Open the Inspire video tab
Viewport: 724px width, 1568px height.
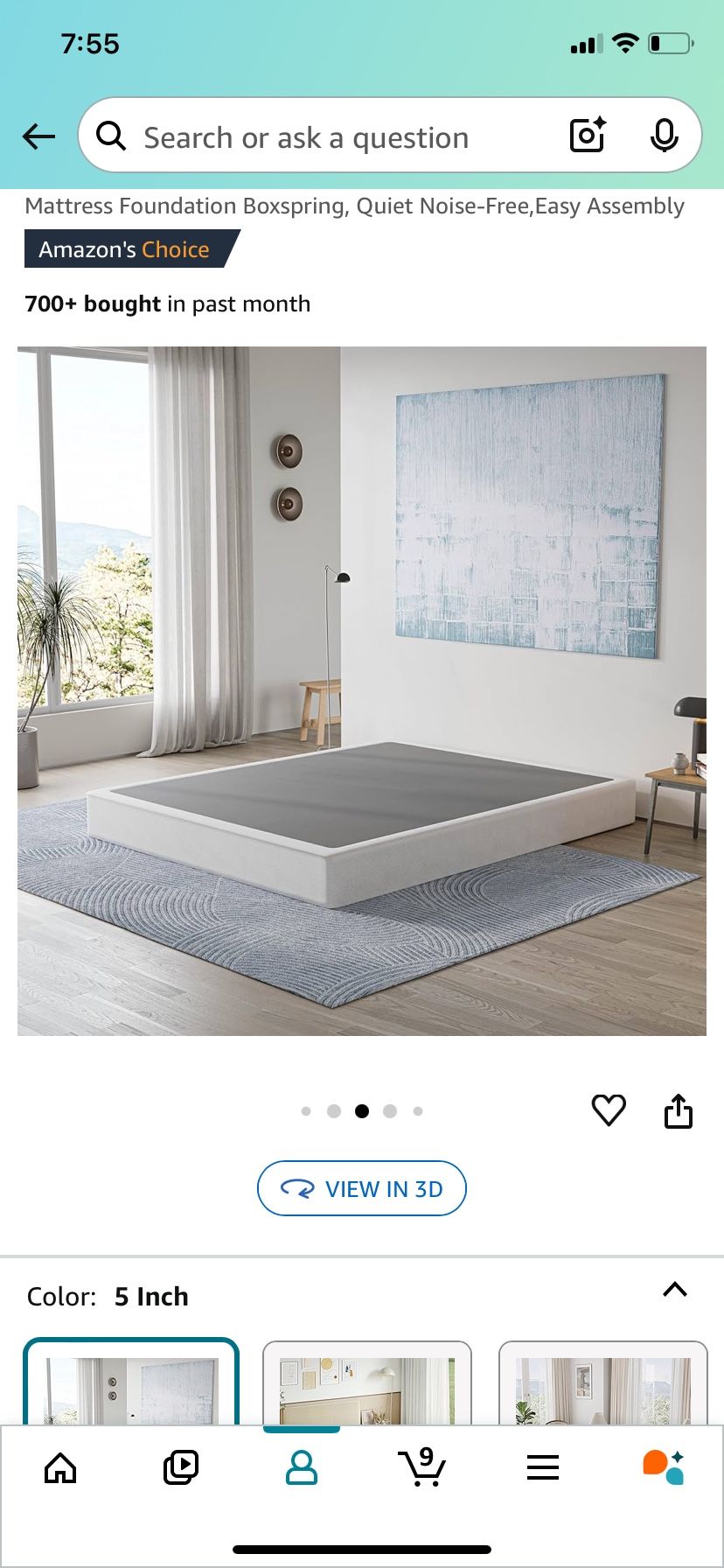(181, 1467)
